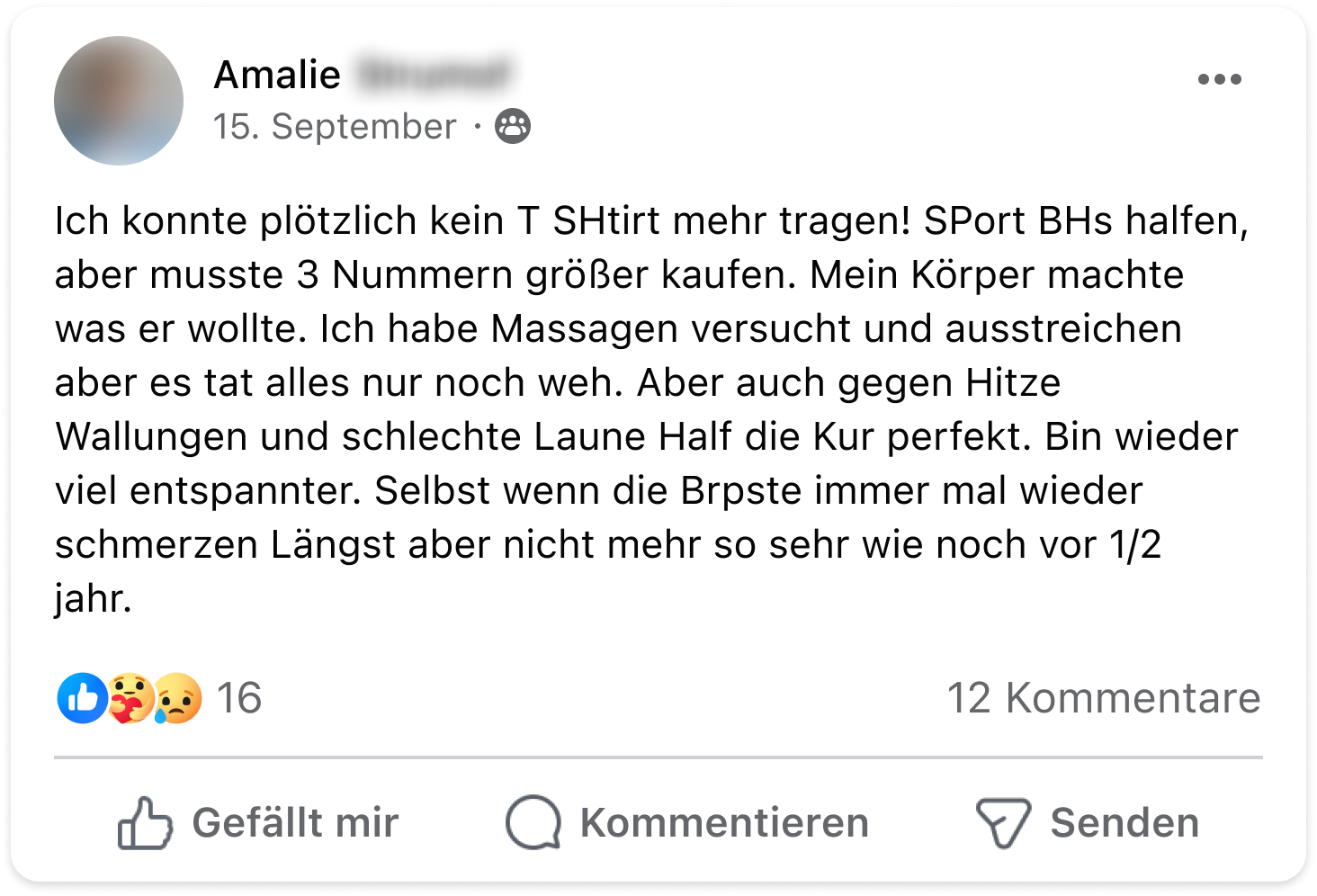
Task: Open Amalie's profile picture
Action: (119, 101)
